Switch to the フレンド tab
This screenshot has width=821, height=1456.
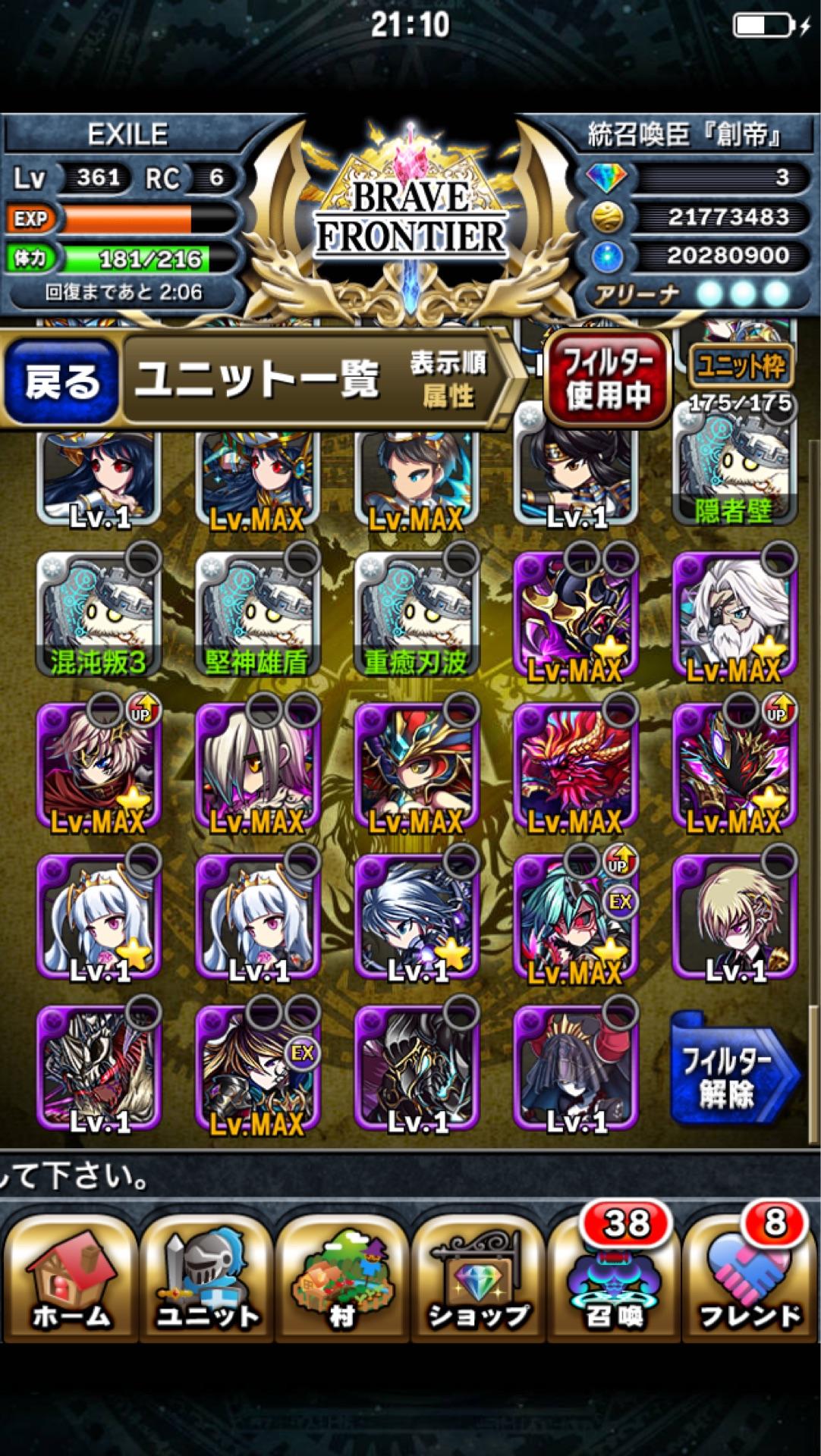(750, 1277)
